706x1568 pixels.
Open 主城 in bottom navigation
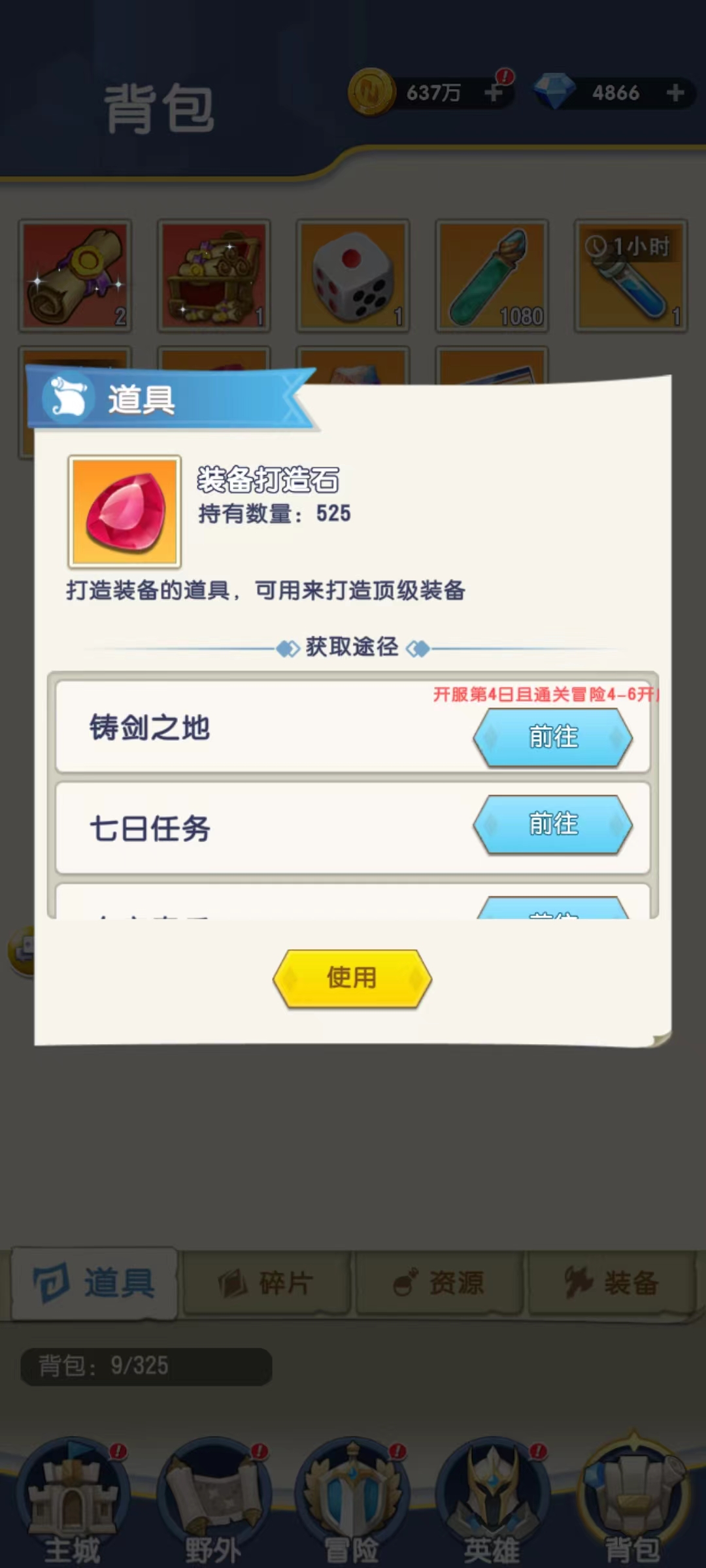click(x=72, y=1503)
